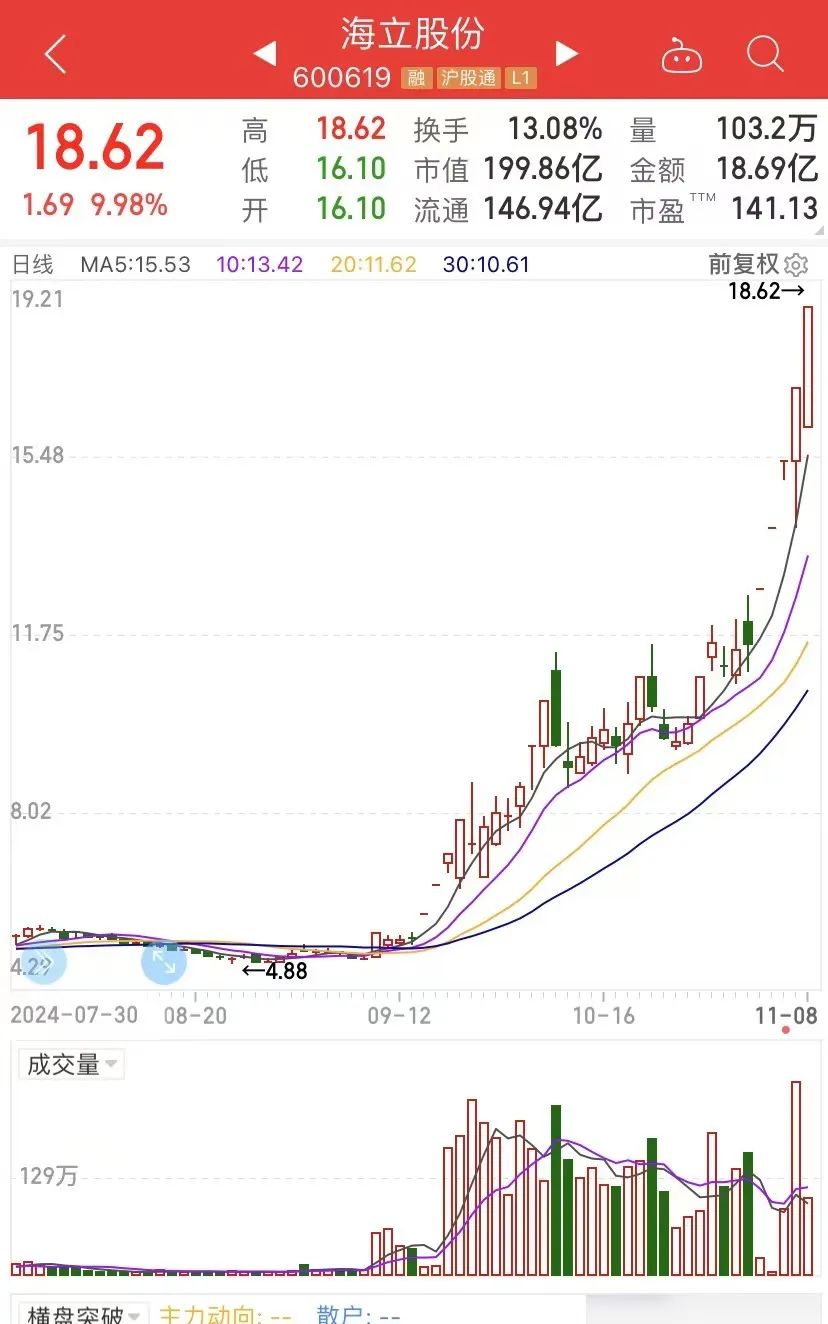Click the search magnifier icon
The height and width of the screenshot is (1324, 828).
coord(764,55)
